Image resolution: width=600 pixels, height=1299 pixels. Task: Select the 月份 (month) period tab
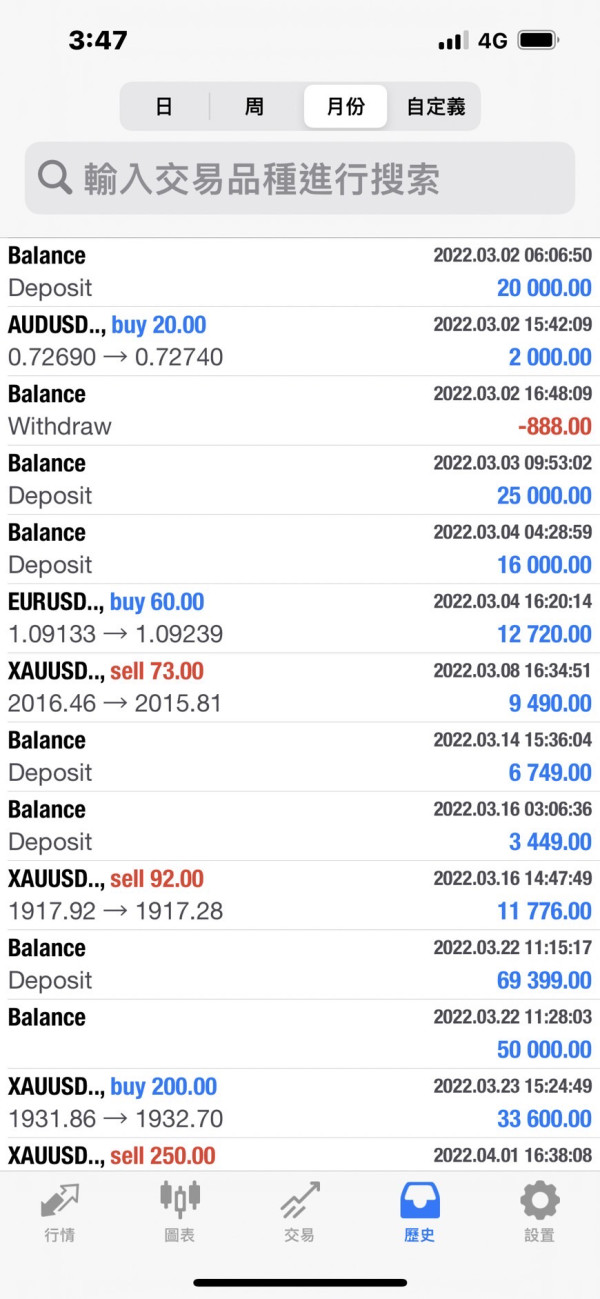tap(345, 106)
